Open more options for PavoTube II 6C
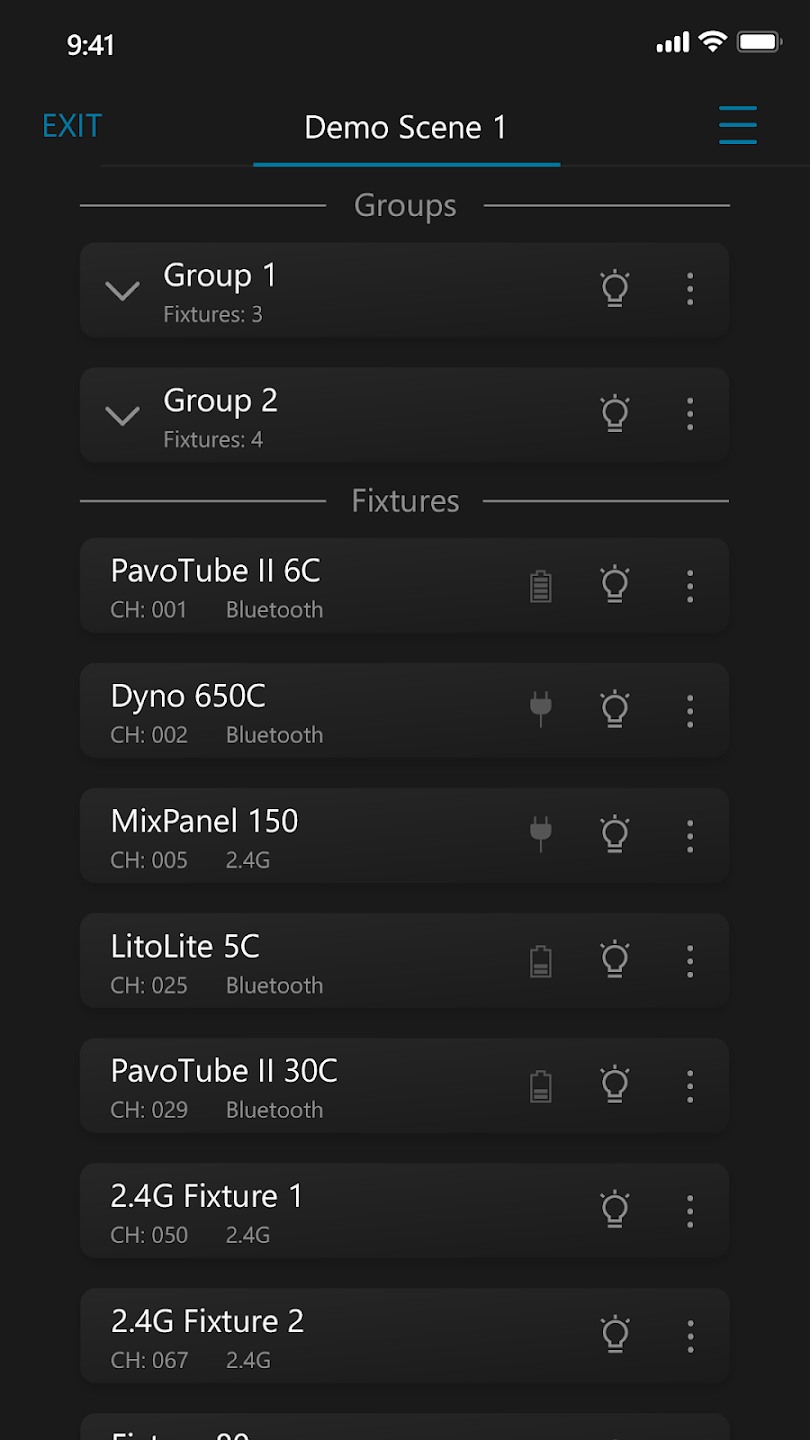 tap(690, 586)
